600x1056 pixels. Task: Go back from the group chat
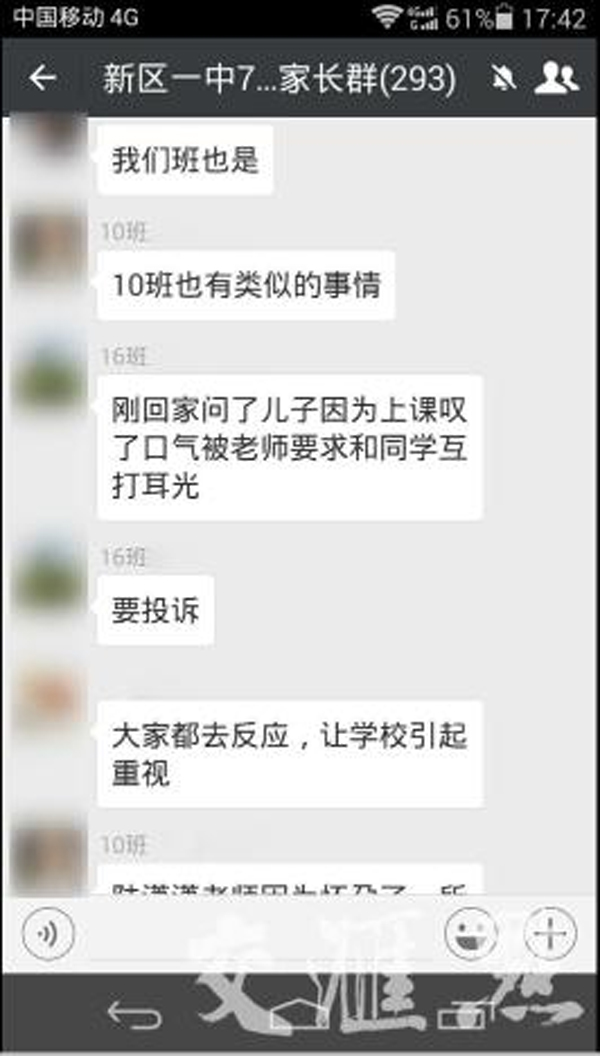tap(41, 78)
